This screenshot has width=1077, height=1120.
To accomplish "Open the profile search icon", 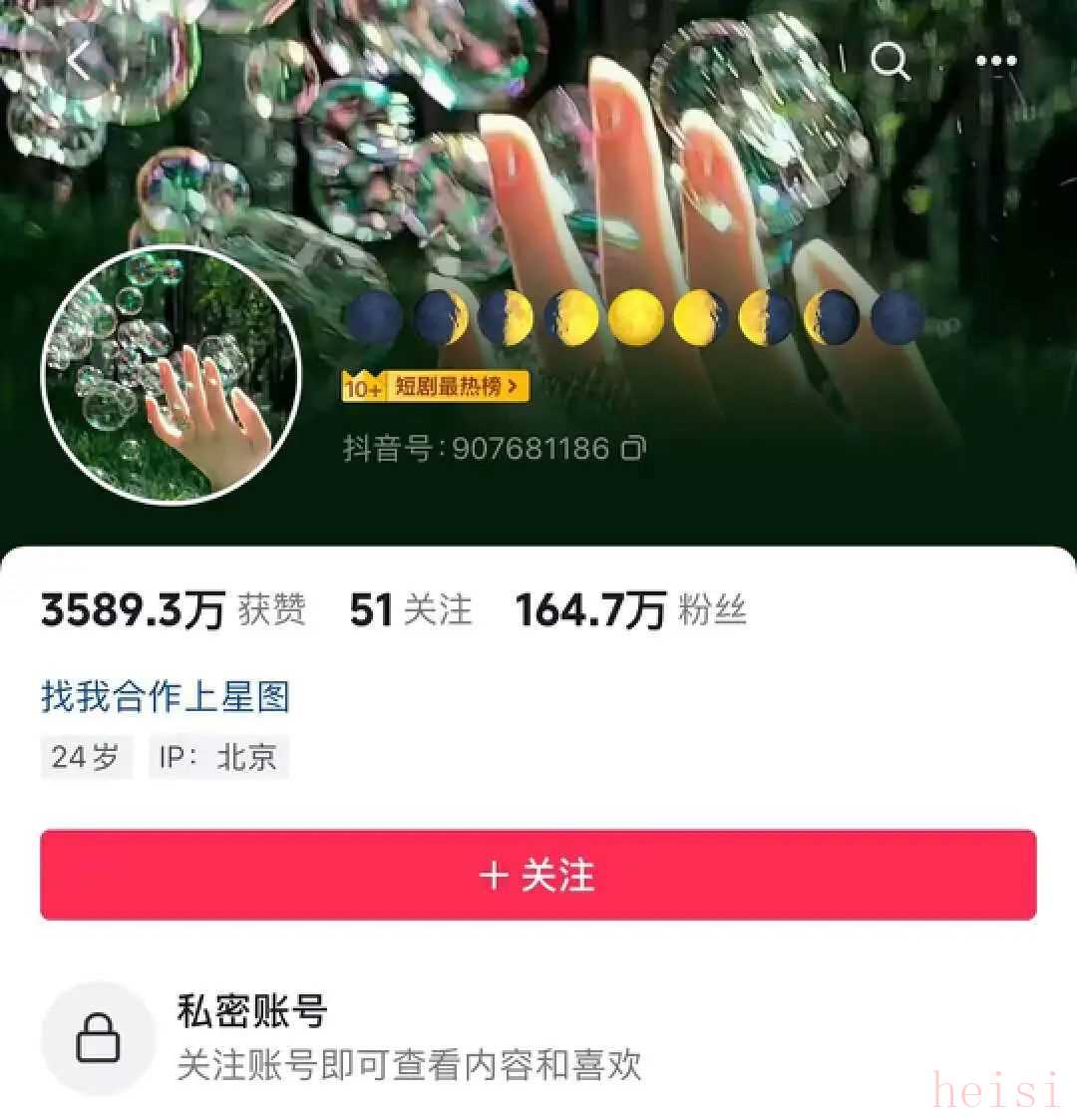I will pos(890,62).
